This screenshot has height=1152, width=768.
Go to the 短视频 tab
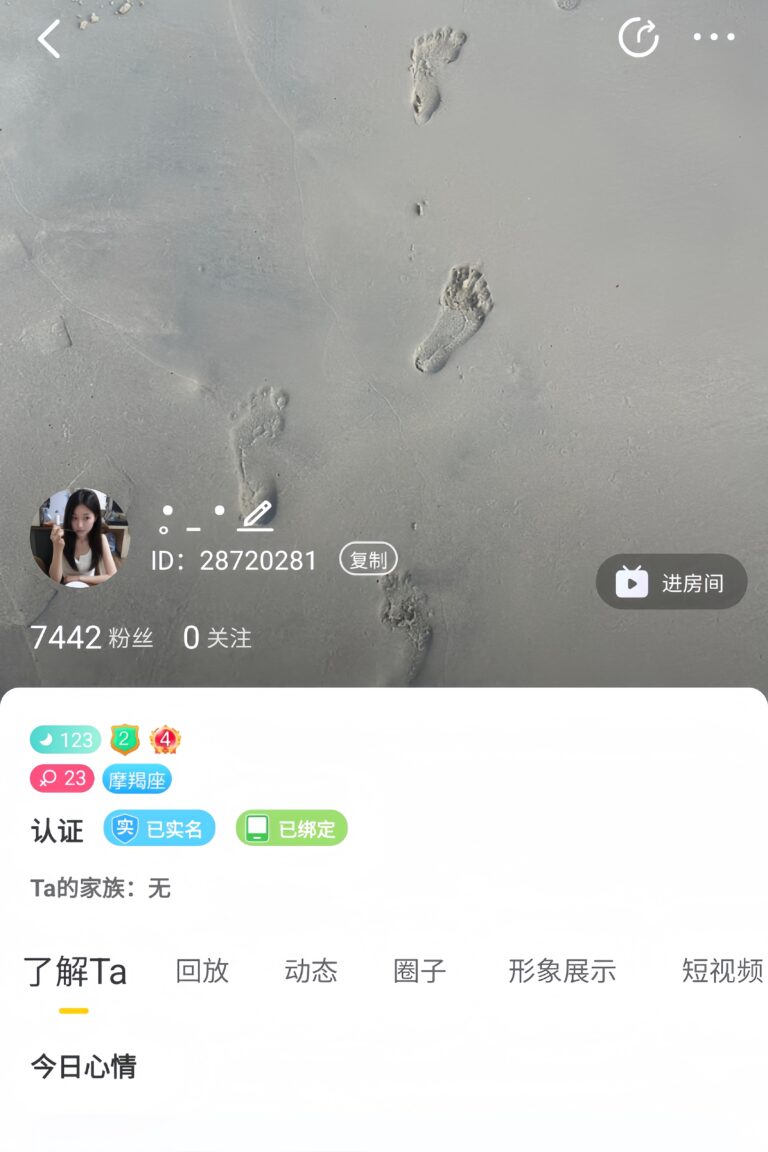pyautogui.click(x=722, y=971)
